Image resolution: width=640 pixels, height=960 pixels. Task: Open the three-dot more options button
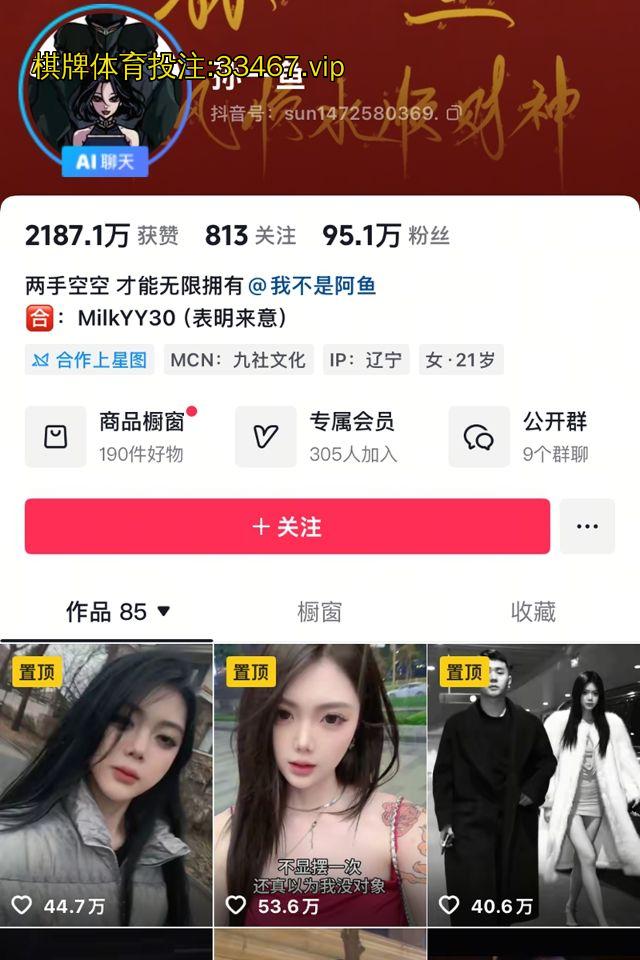[x=587, y=526]
